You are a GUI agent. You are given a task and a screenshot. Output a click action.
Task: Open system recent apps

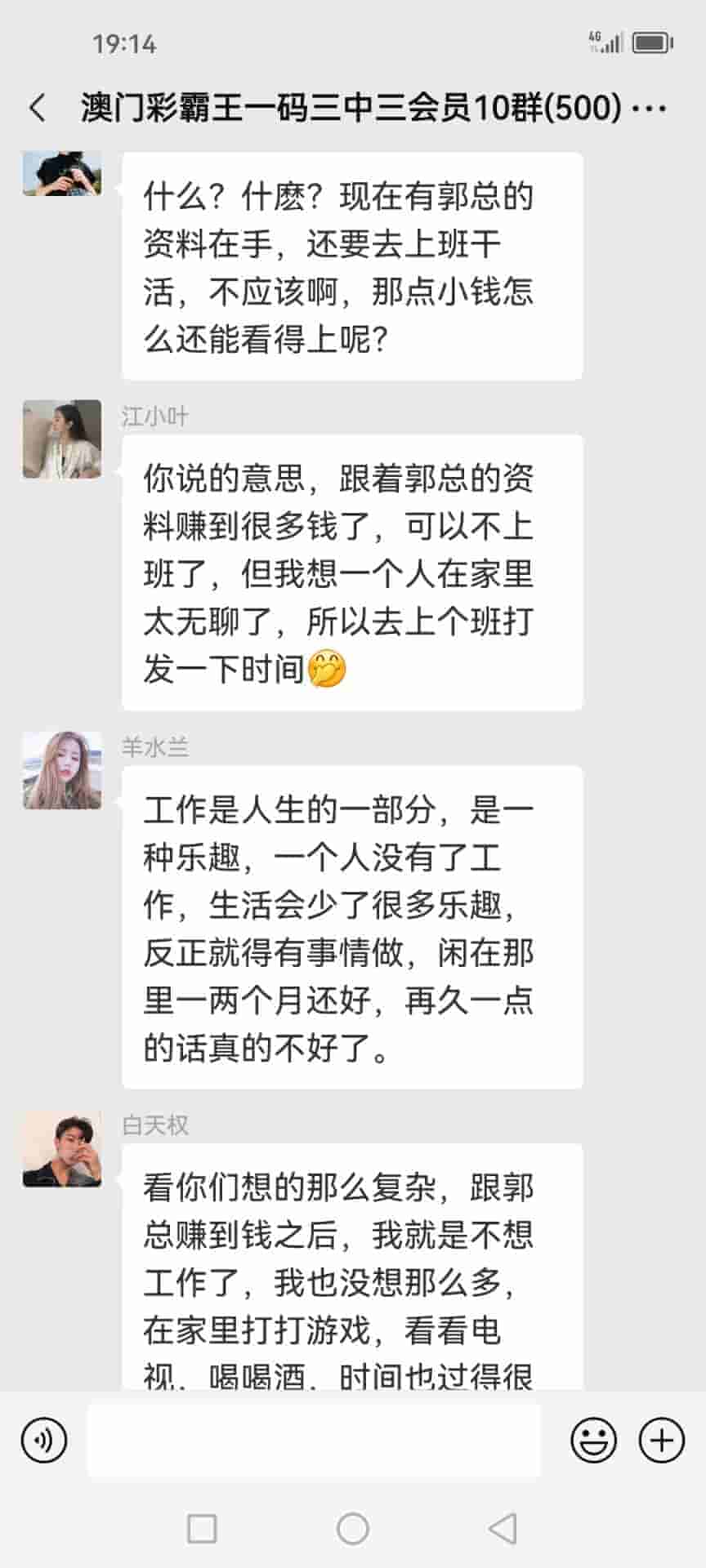202,1528
